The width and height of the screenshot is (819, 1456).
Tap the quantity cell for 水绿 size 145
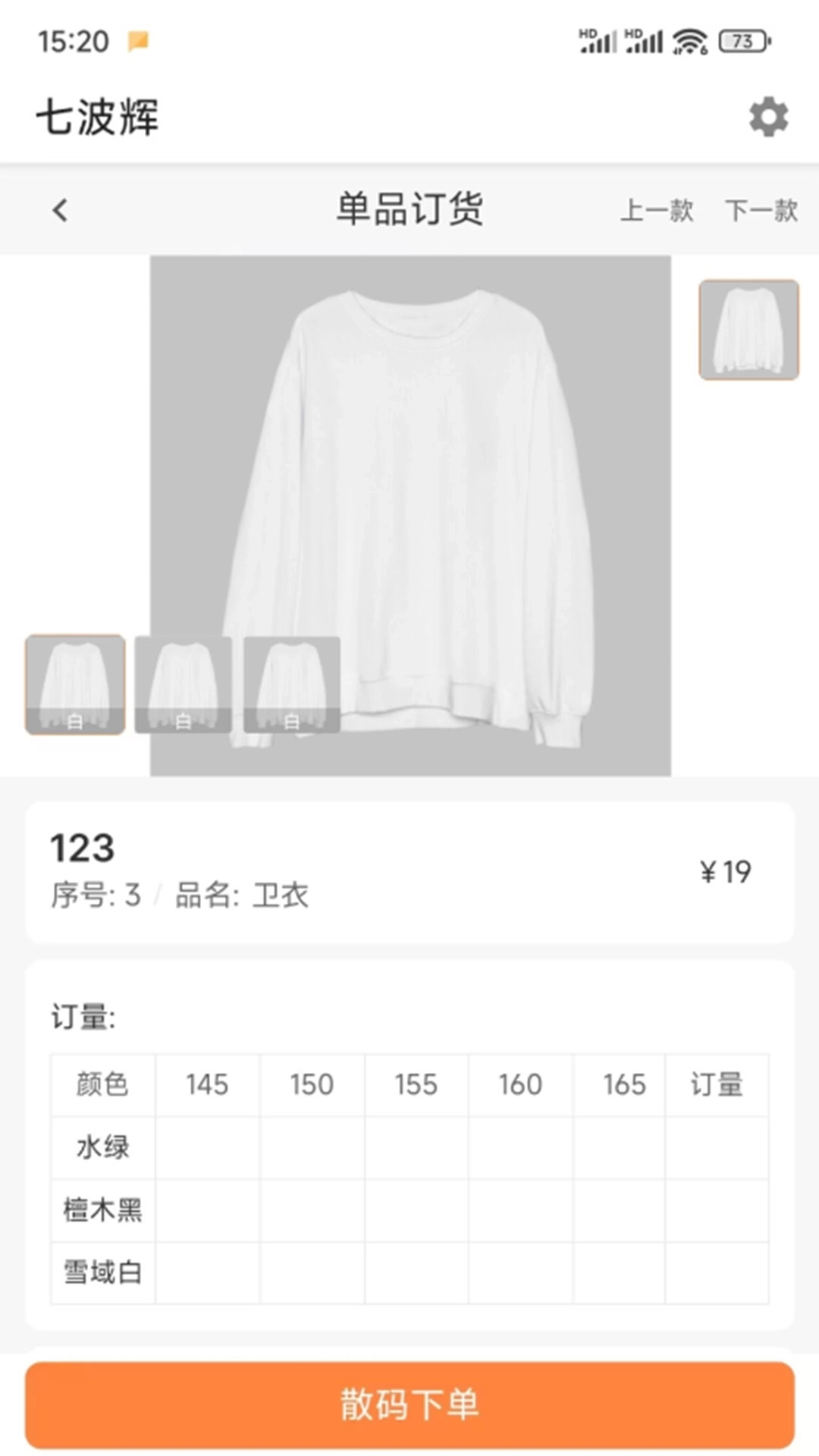tap(207, 1147)
